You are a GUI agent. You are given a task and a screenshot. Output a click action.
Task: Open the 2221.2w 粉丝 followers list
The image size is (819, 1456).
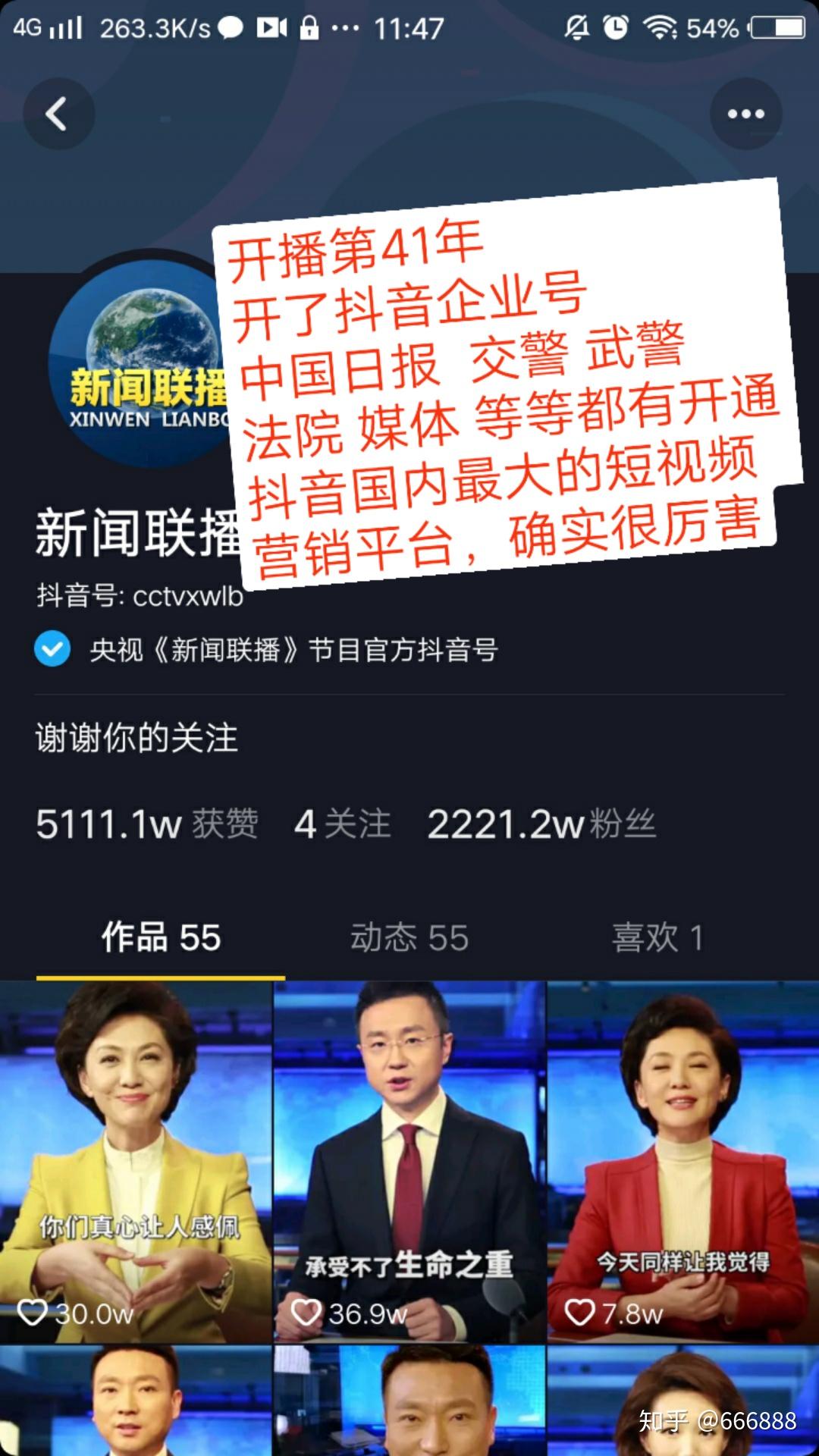541,824
